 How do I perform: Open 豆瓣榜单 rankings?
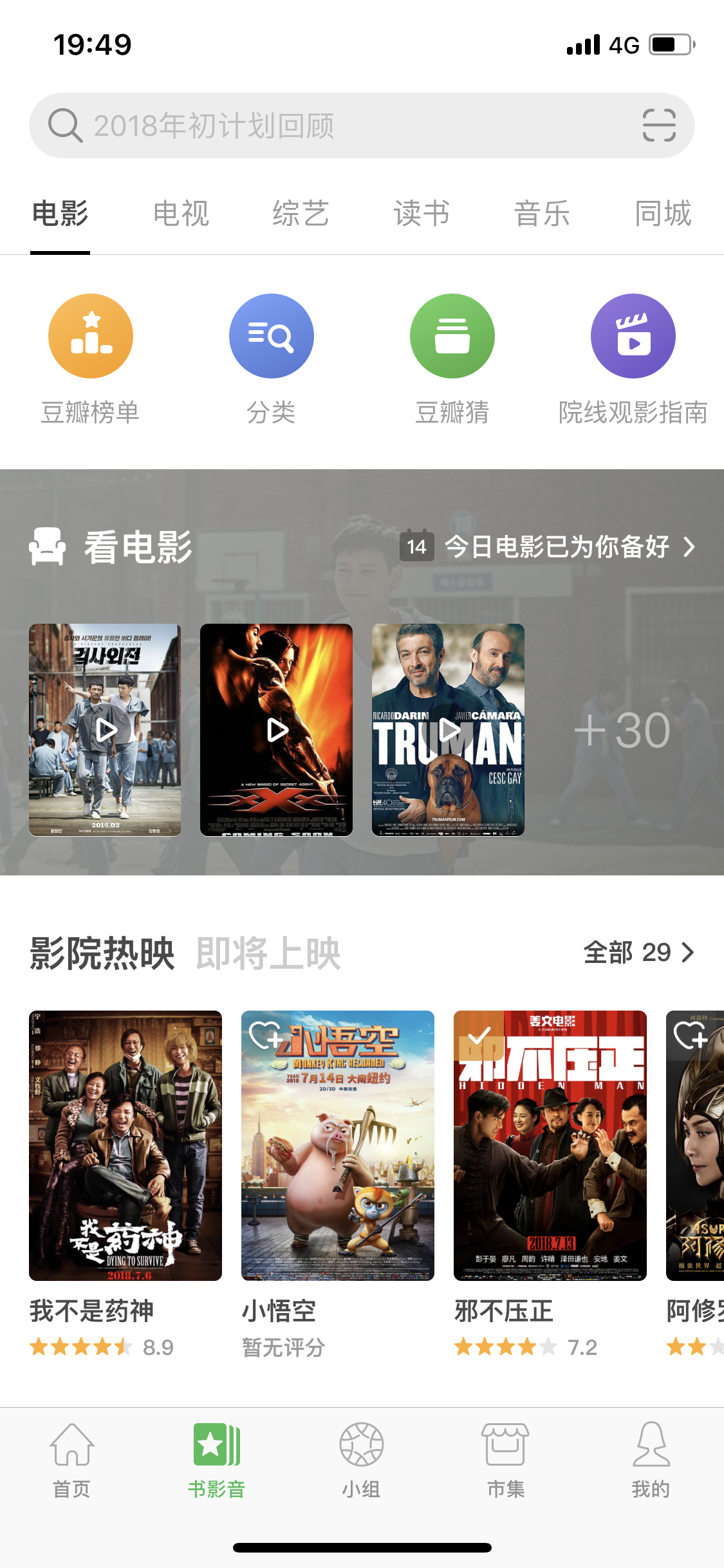click(x=91, y=358)
